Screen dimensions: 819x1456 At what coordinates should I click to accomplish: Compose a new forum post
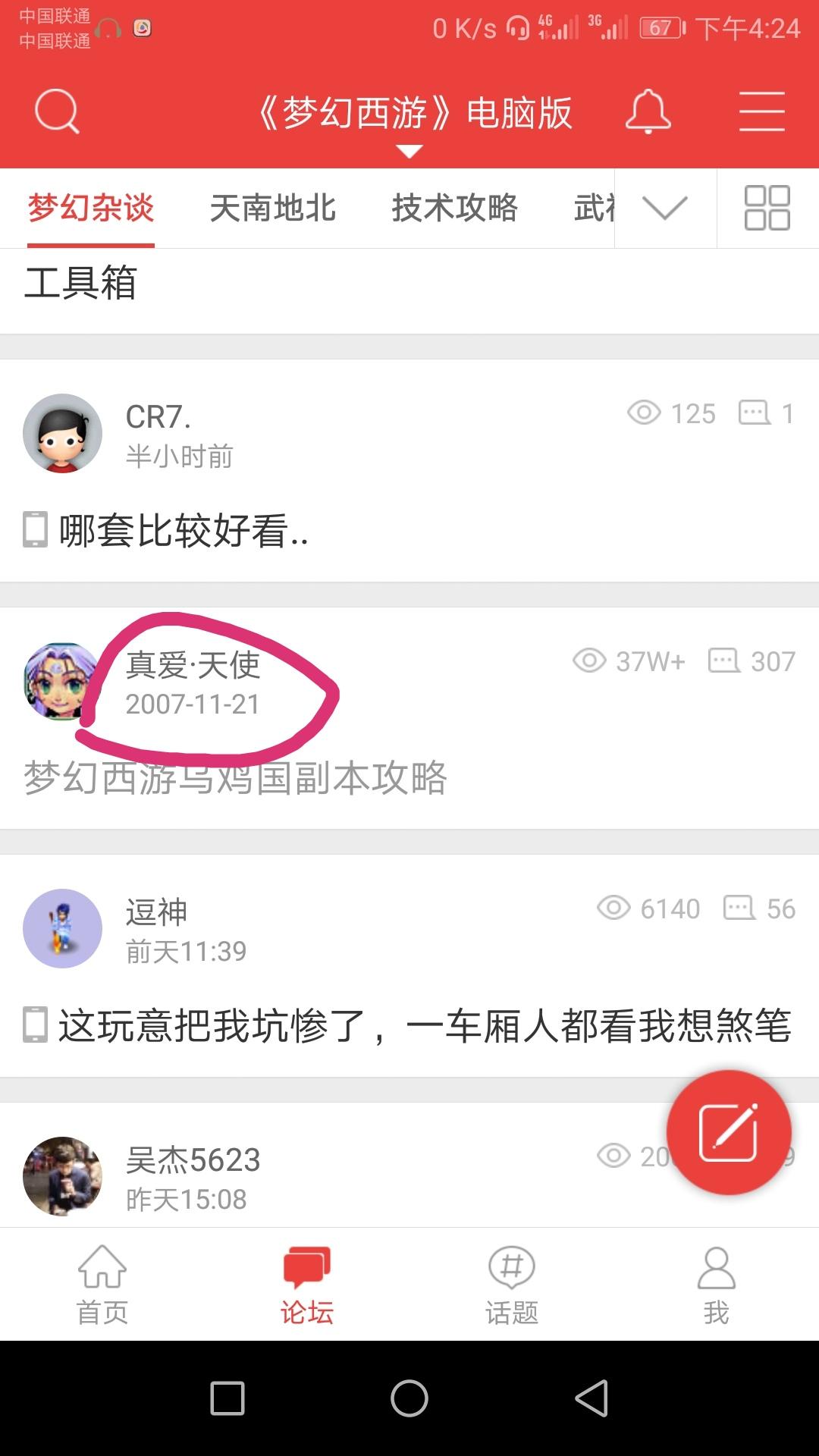[x=728, y=1132]
